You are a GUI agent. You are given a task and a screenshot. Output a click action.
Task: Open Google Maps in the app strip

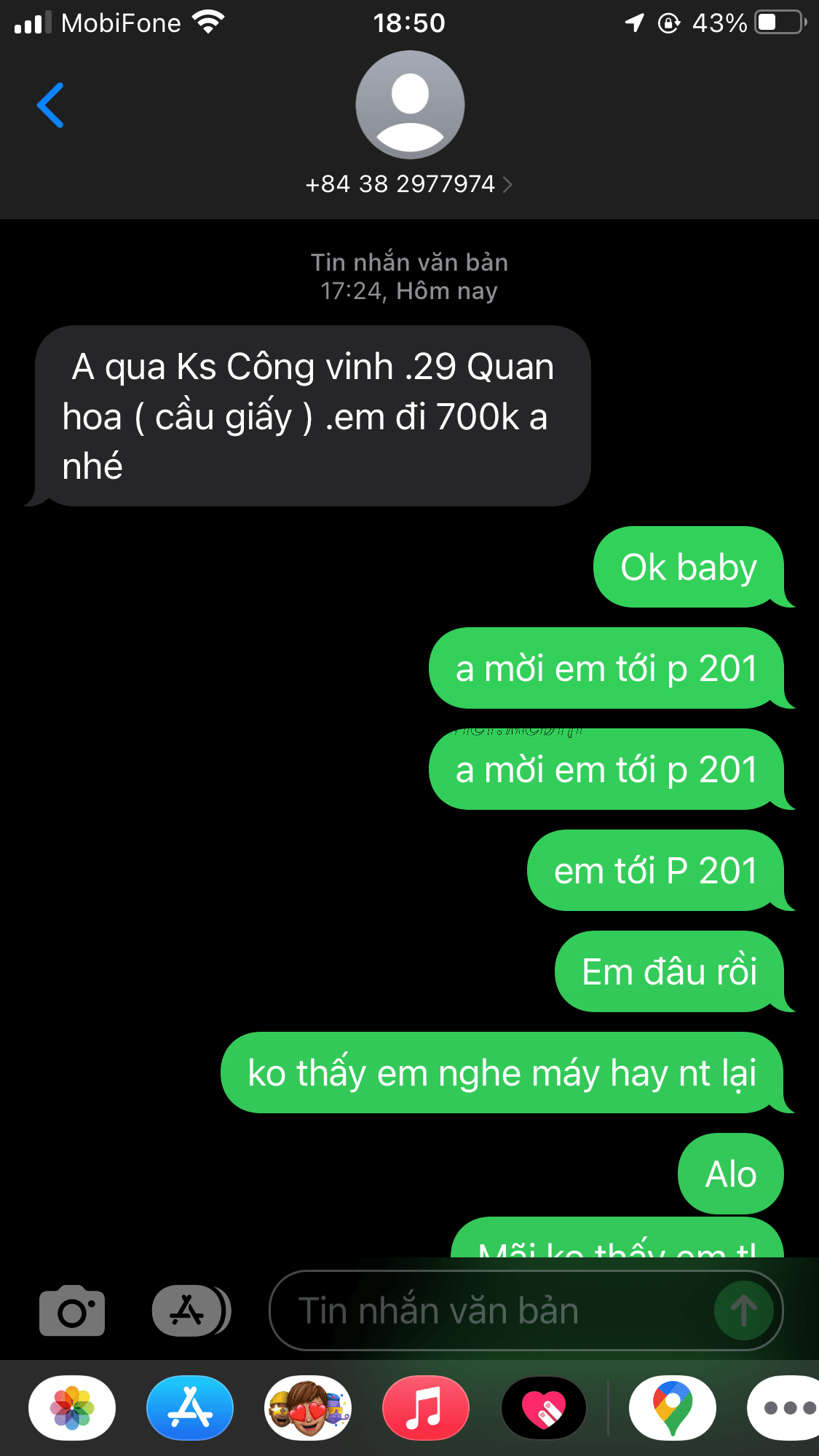(673, 1408)
